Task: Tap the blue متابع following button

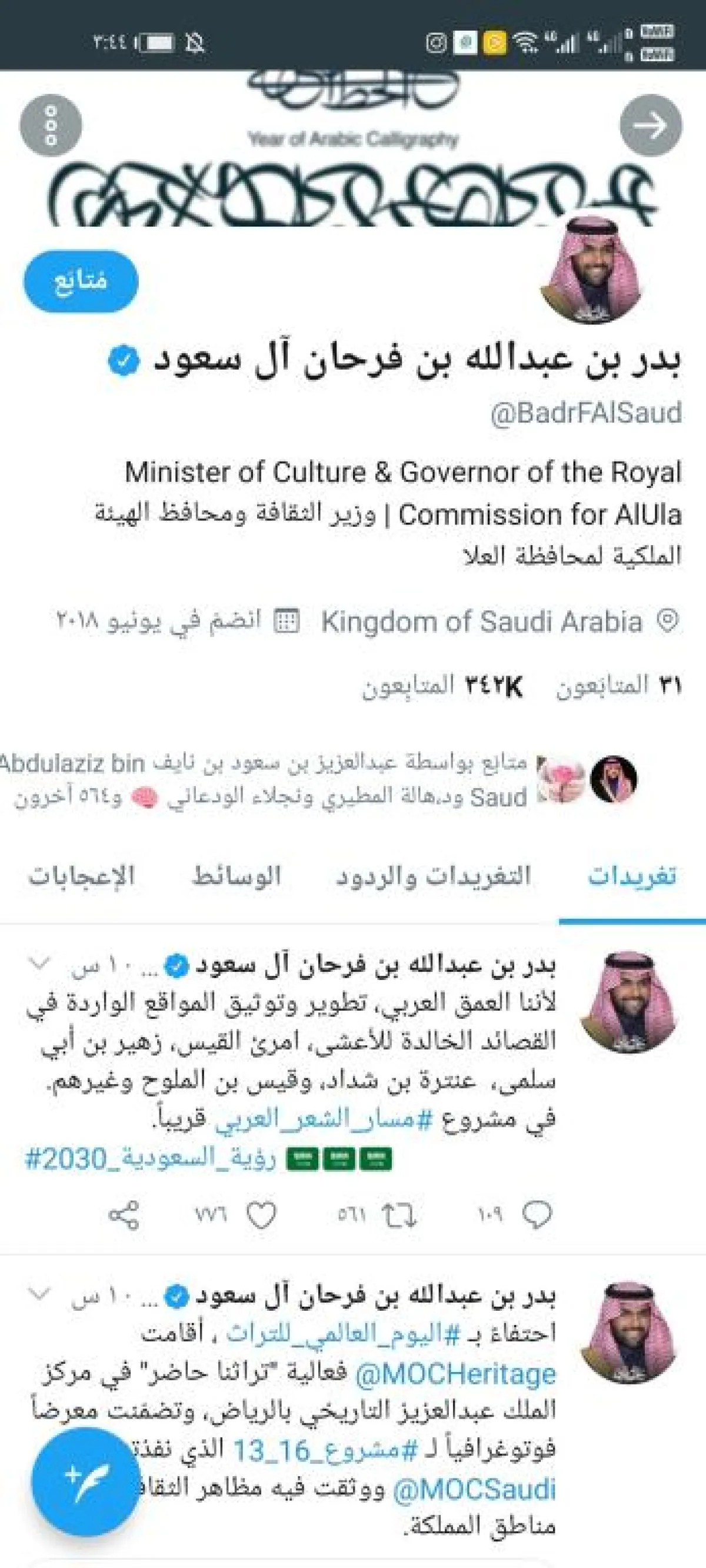Action: pos(81,281)
